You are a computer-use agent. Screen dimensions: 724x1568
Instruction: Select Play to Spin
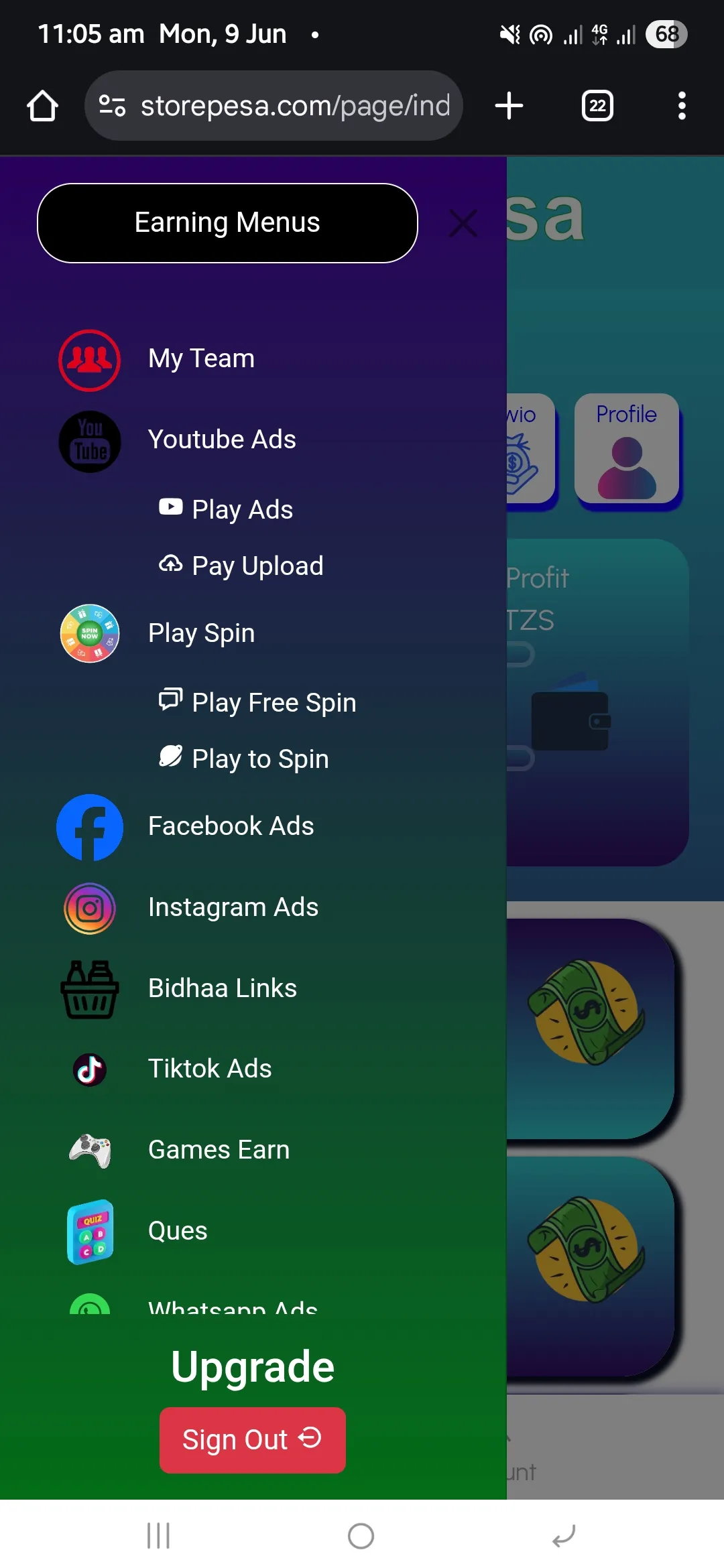(259, 759)
